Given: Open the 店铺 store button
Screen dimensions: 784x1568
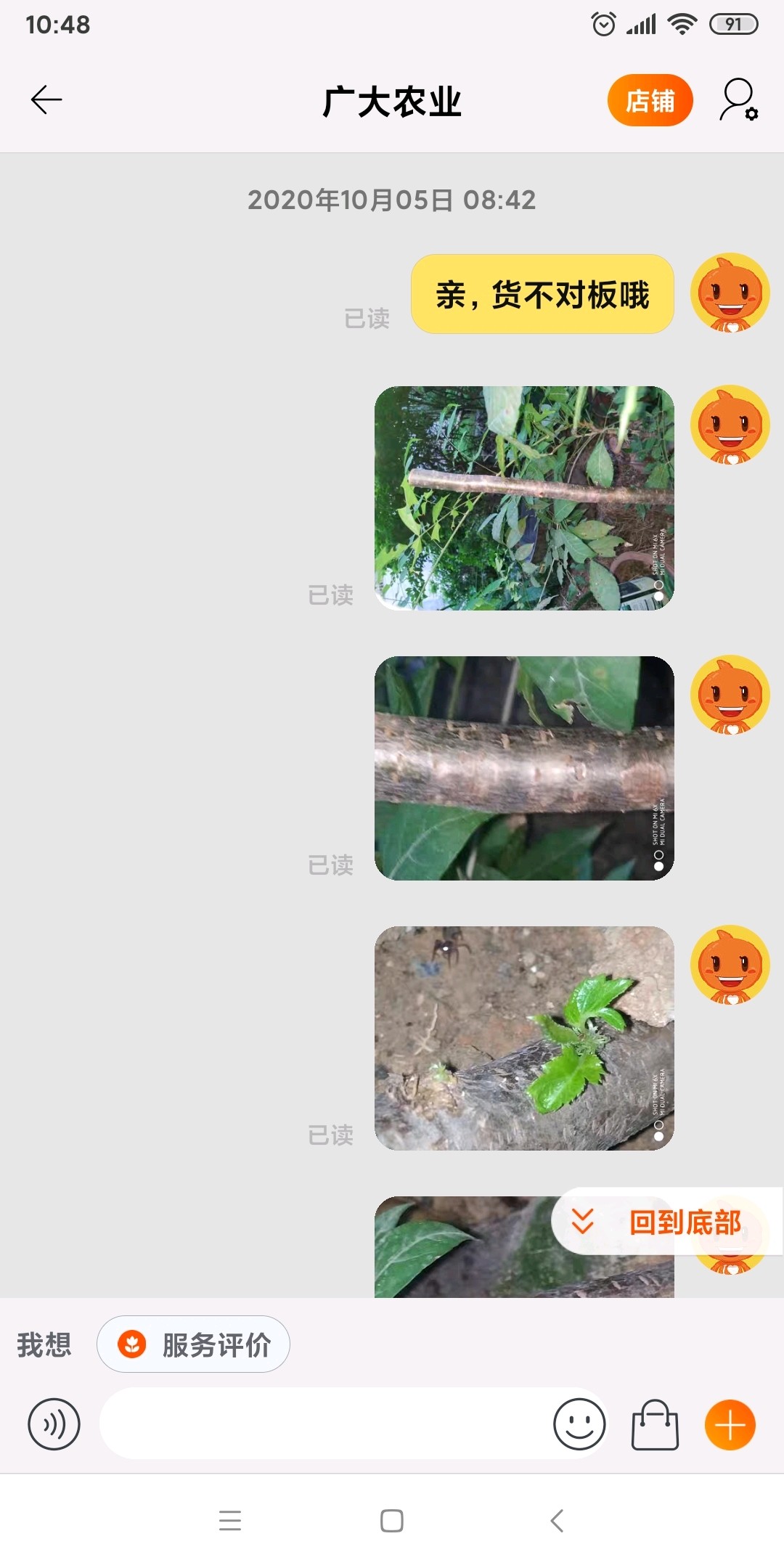Looking at the screenshot, I should [650, 100].
